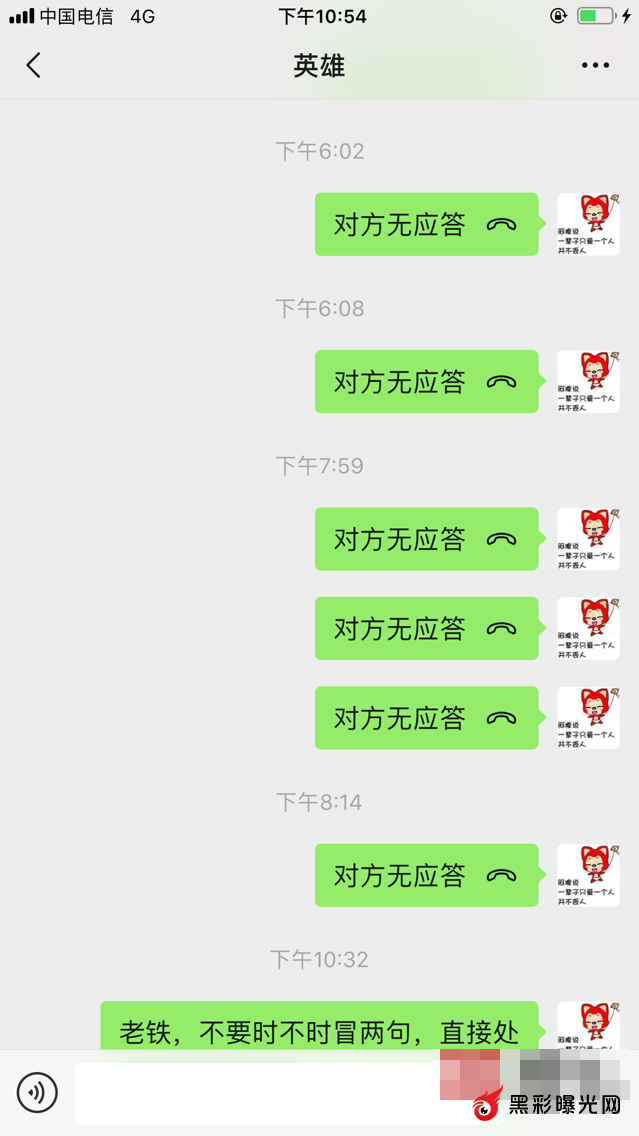
Task: Open sender avatar beside the 下午6:02 call
Action: coord(587,224)
